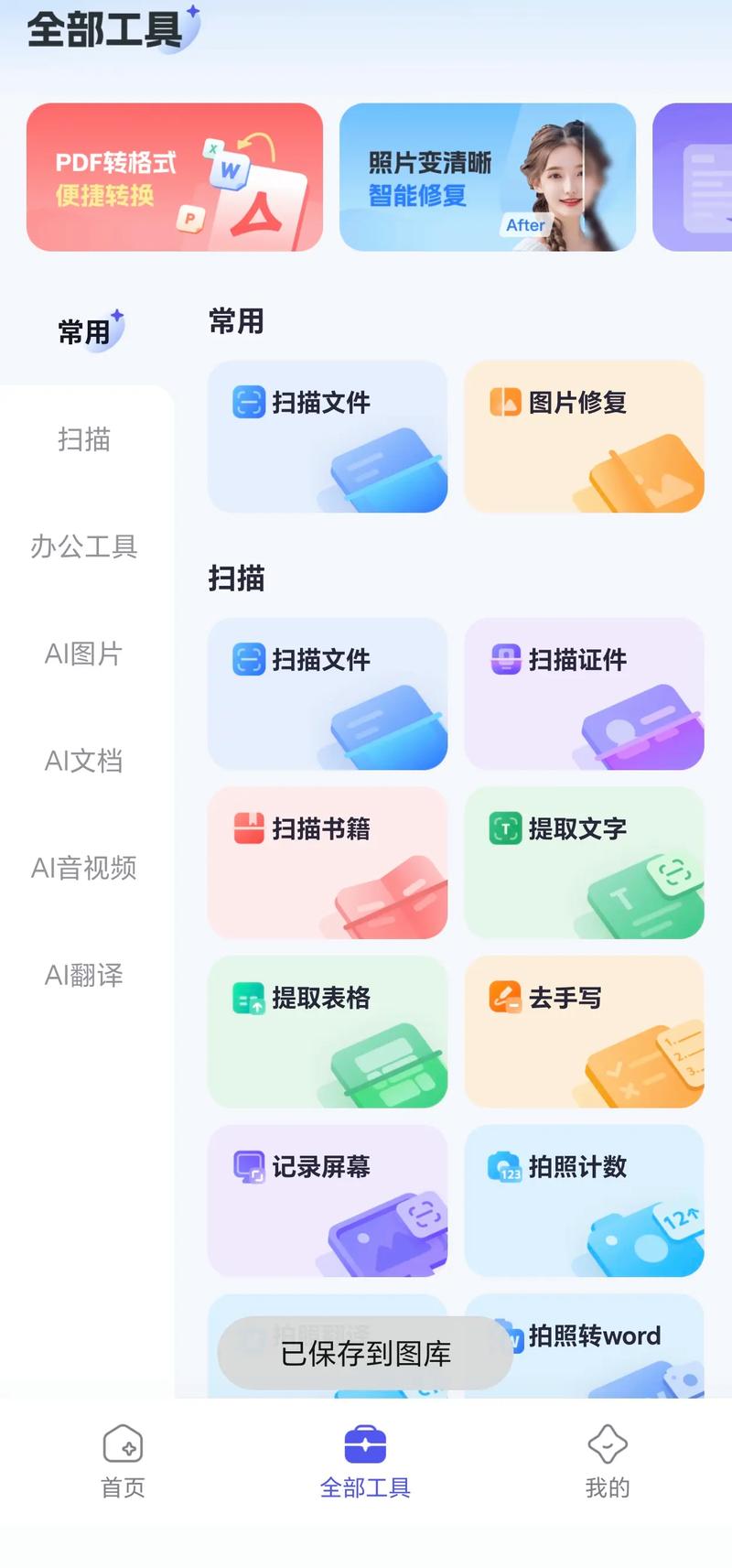Select the 图片修复 photo repair tool

point(583,437)
